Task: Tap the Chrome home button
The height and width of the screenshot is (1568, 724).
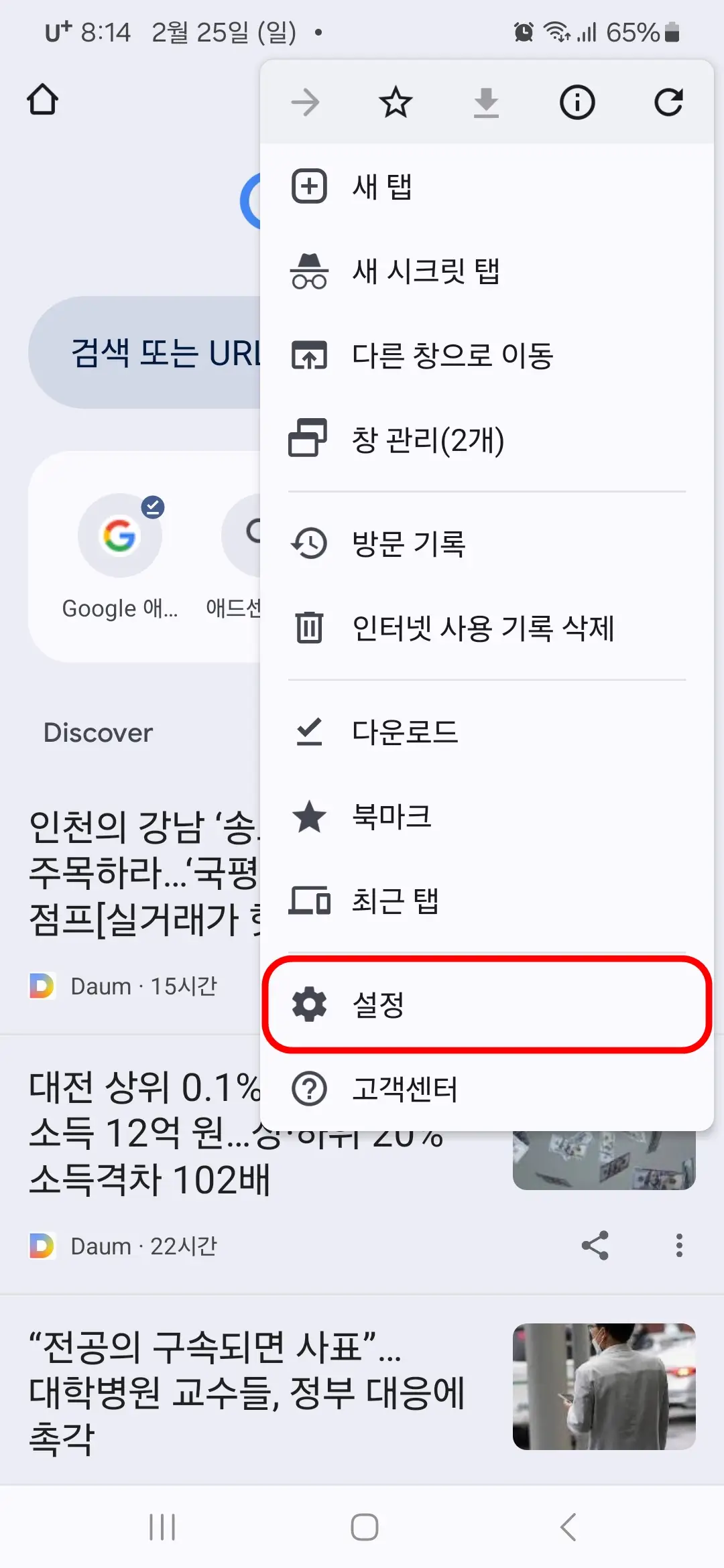Action: pos(42,101)
